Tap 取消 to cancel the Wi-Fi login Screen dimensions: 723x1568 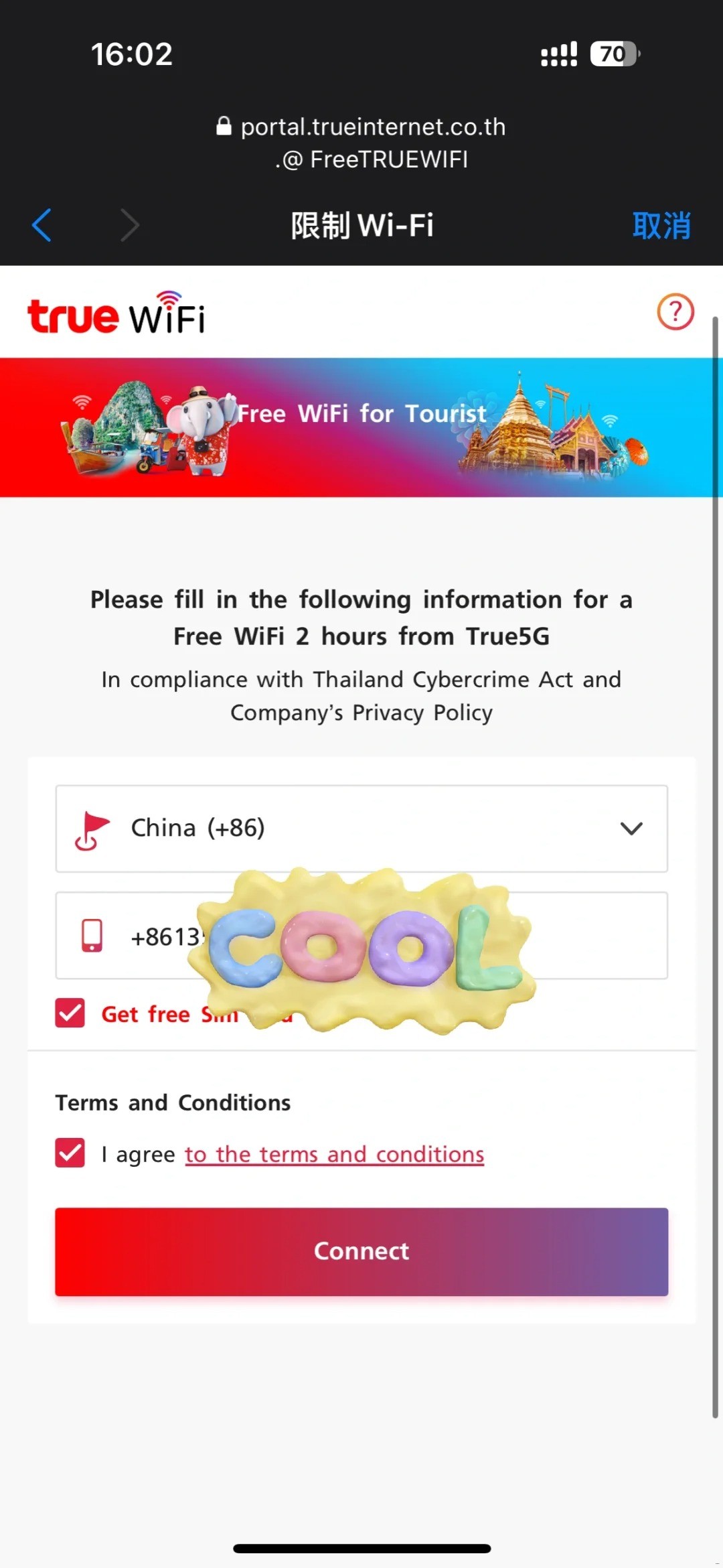661,226
